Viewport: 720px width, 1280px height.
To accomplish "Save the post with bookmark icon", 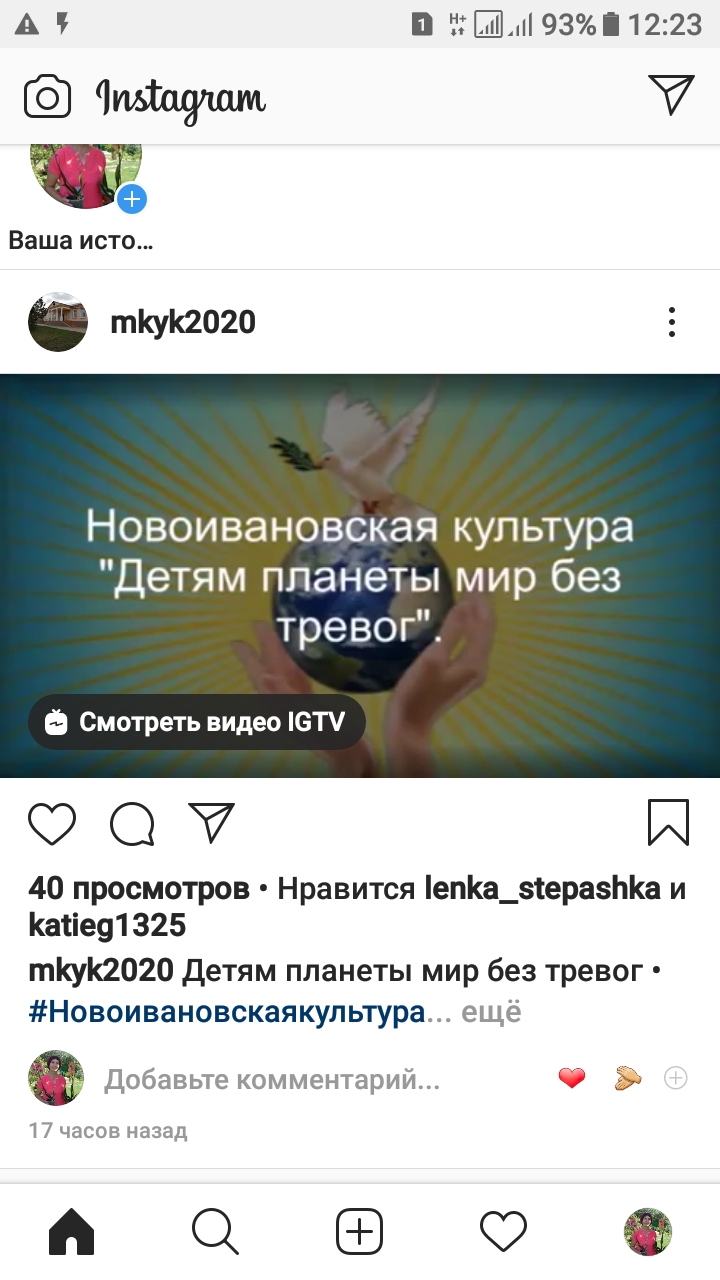I will (668, 823).
